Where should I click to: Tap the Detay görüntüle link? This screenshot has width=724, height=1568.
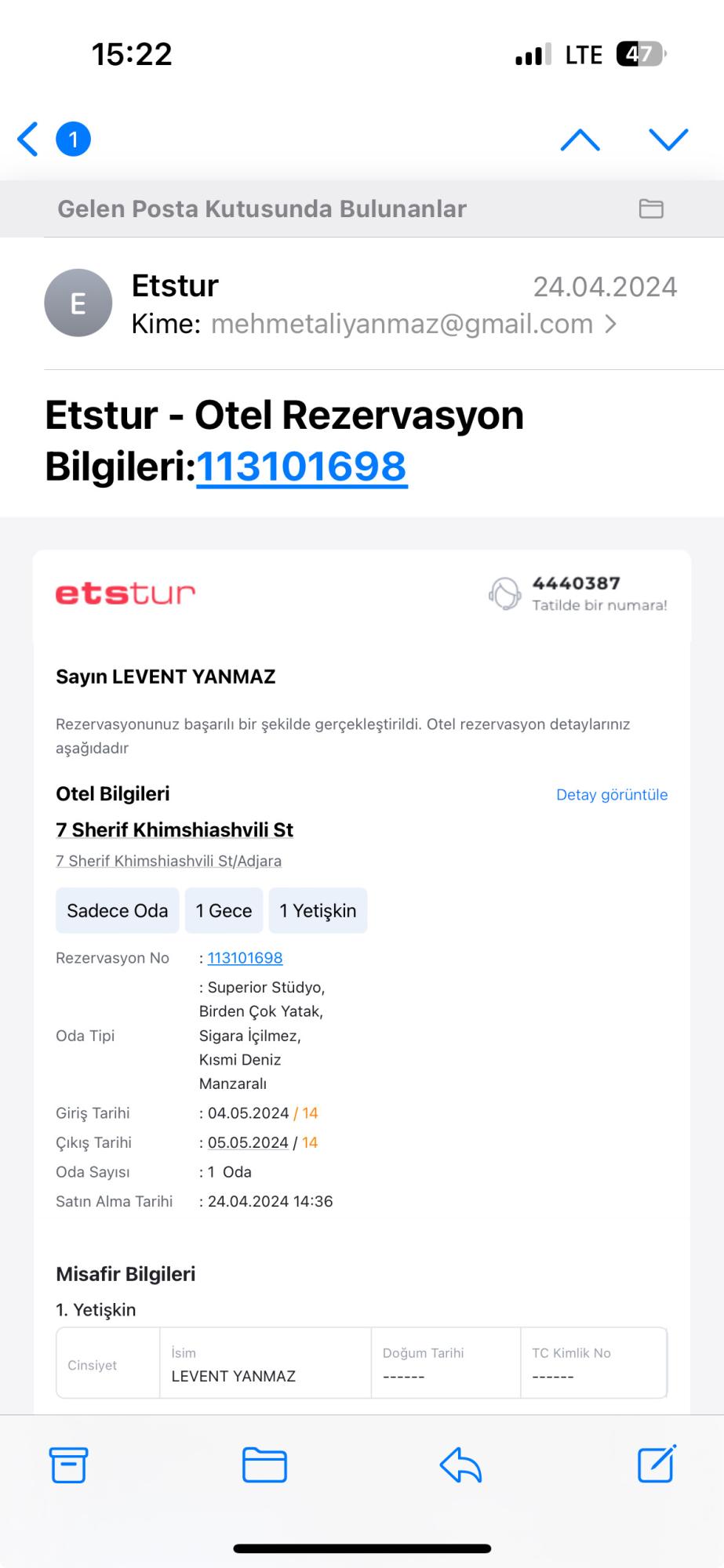(x=611, y=794)
